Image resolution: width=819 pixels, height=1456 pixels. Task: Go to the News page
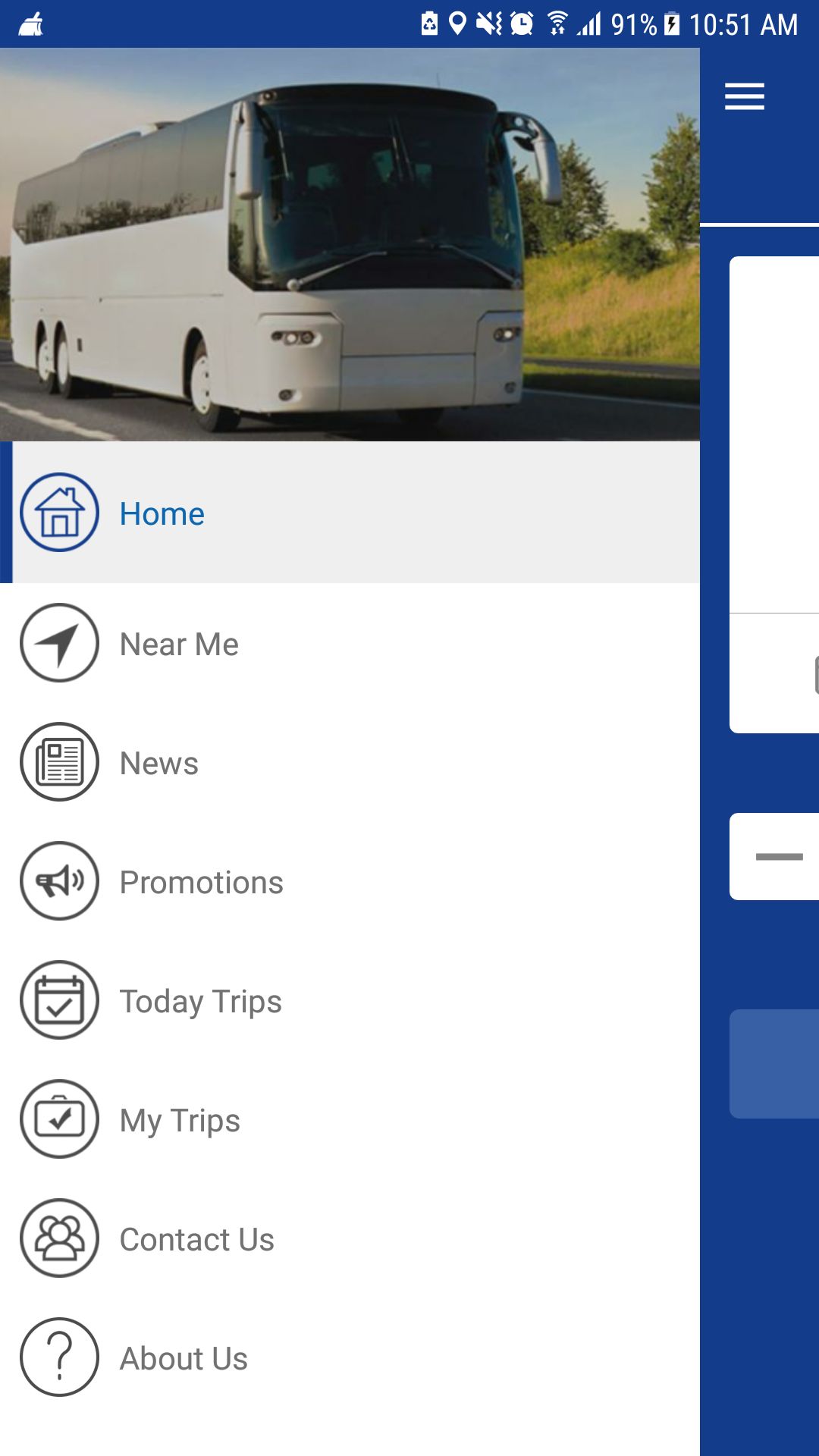(159, 763)
